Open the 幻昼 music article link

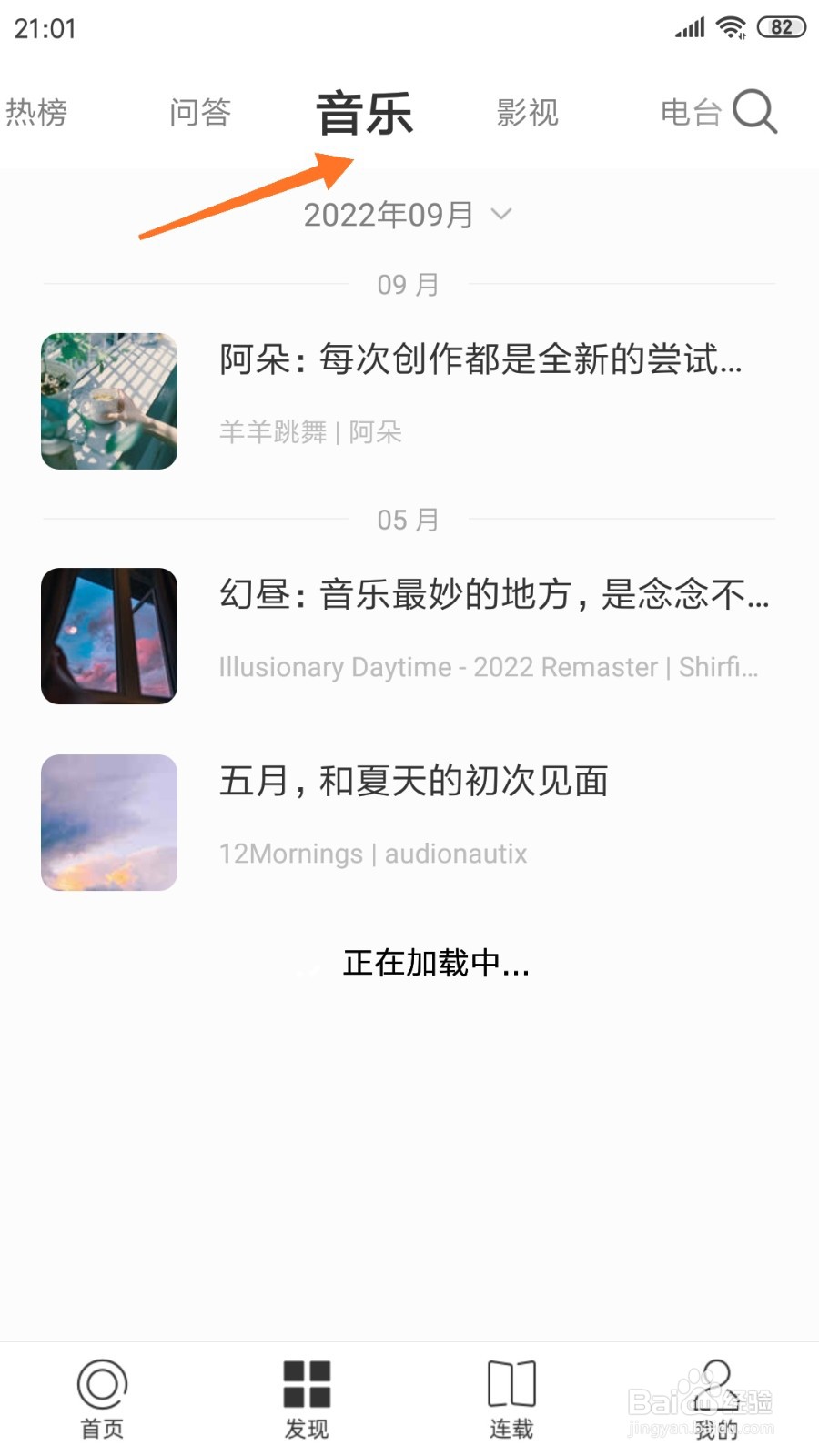491,596
